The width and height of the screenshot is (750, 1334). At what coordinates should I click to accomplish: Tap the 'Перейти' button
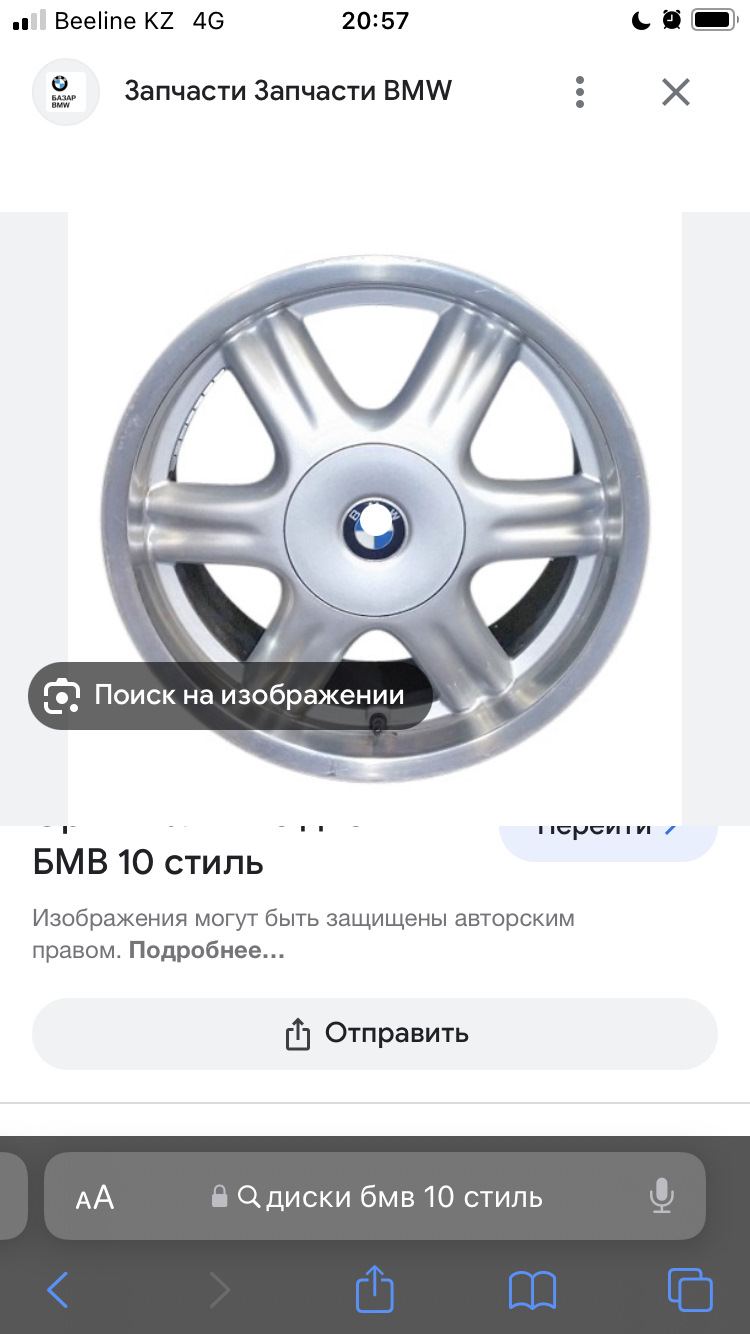608,832
